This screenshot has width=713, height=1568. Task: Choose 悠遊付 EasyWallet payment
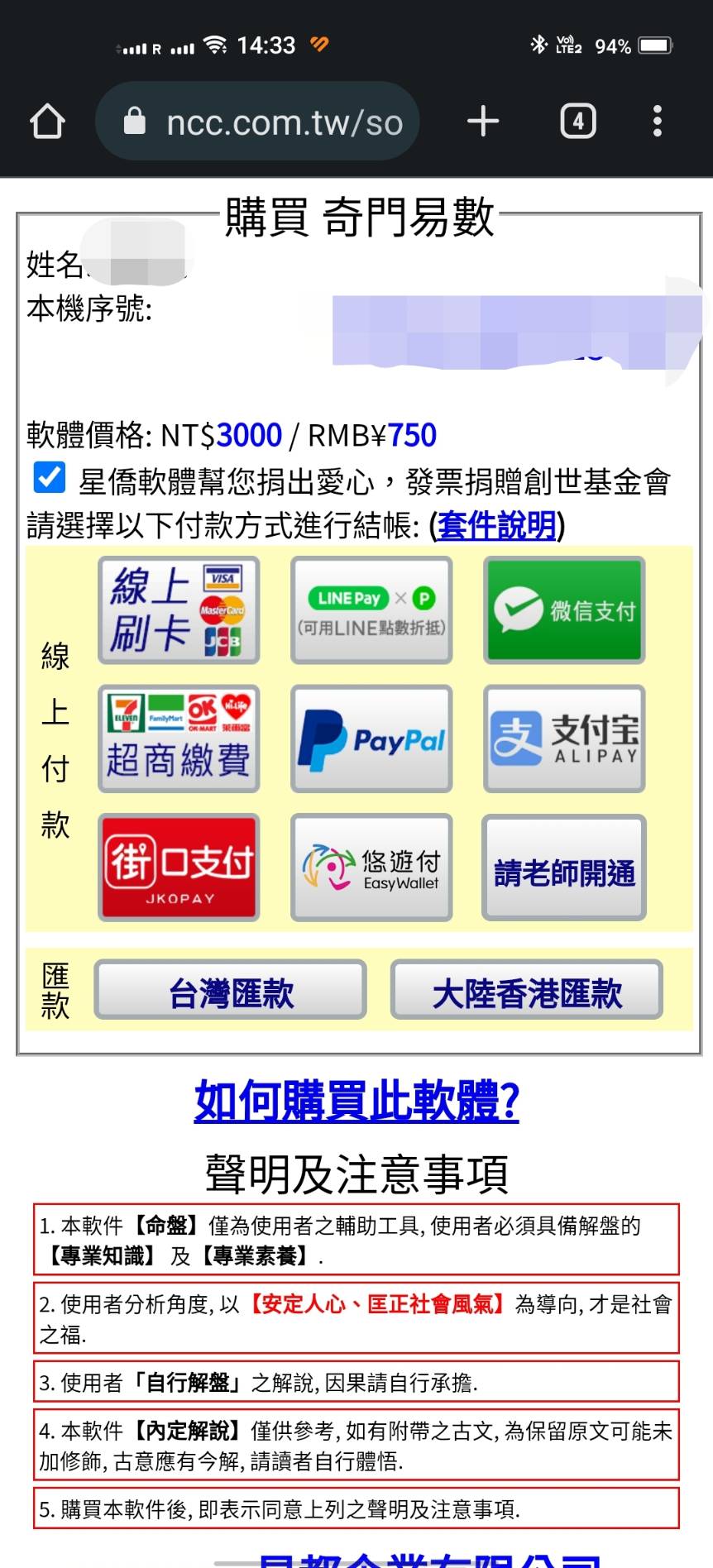point(371,867)
